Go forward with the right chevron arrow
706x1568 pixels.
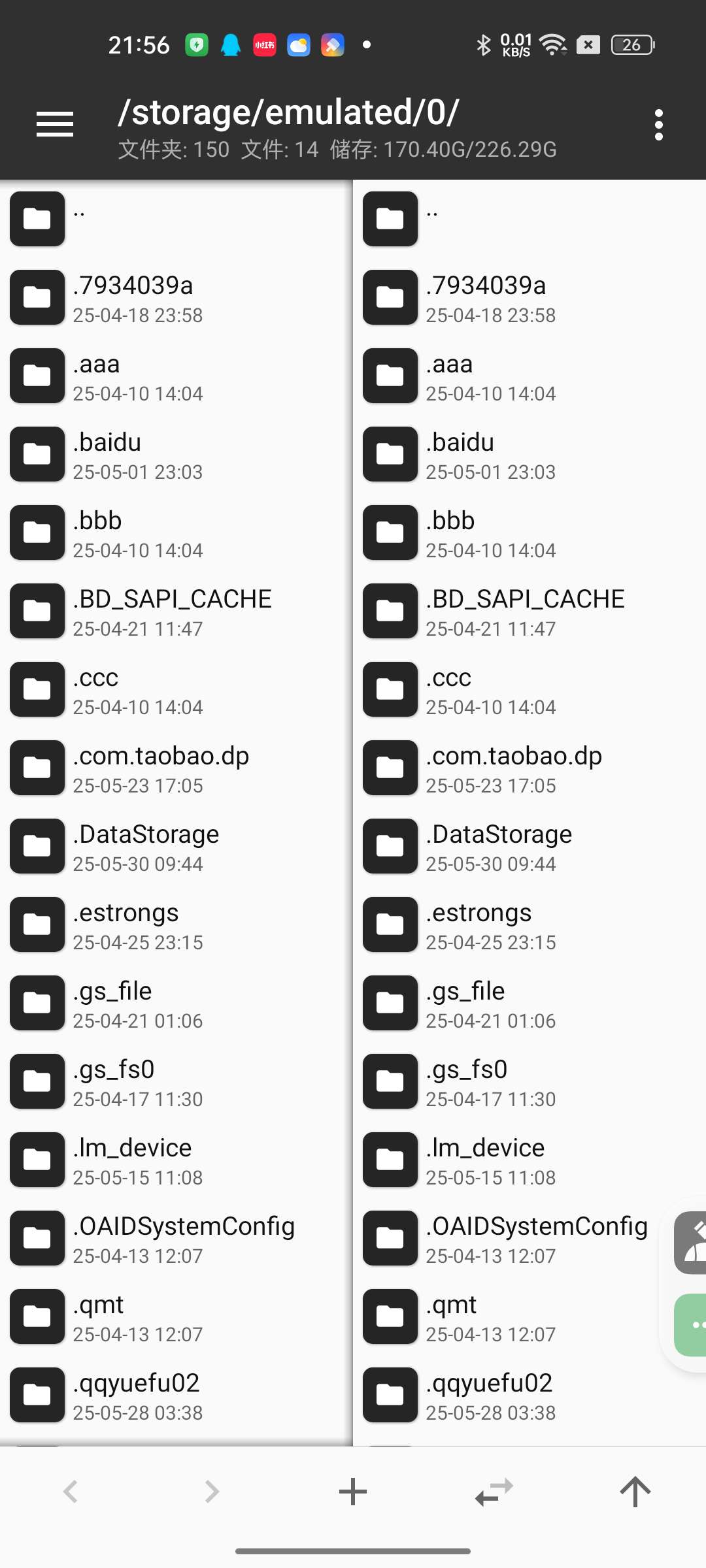(x=212, y=1492)
